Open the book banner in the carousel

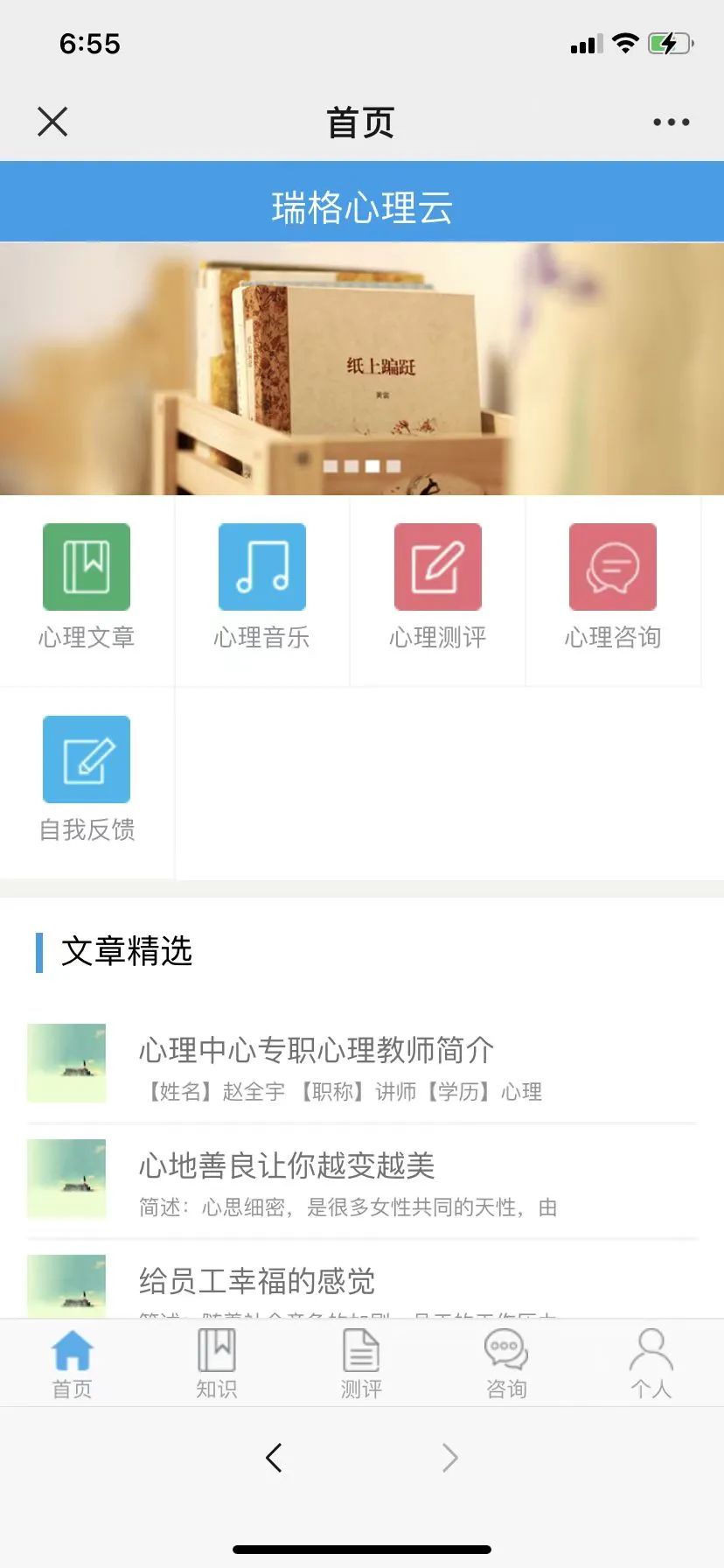tap(362, 367)
